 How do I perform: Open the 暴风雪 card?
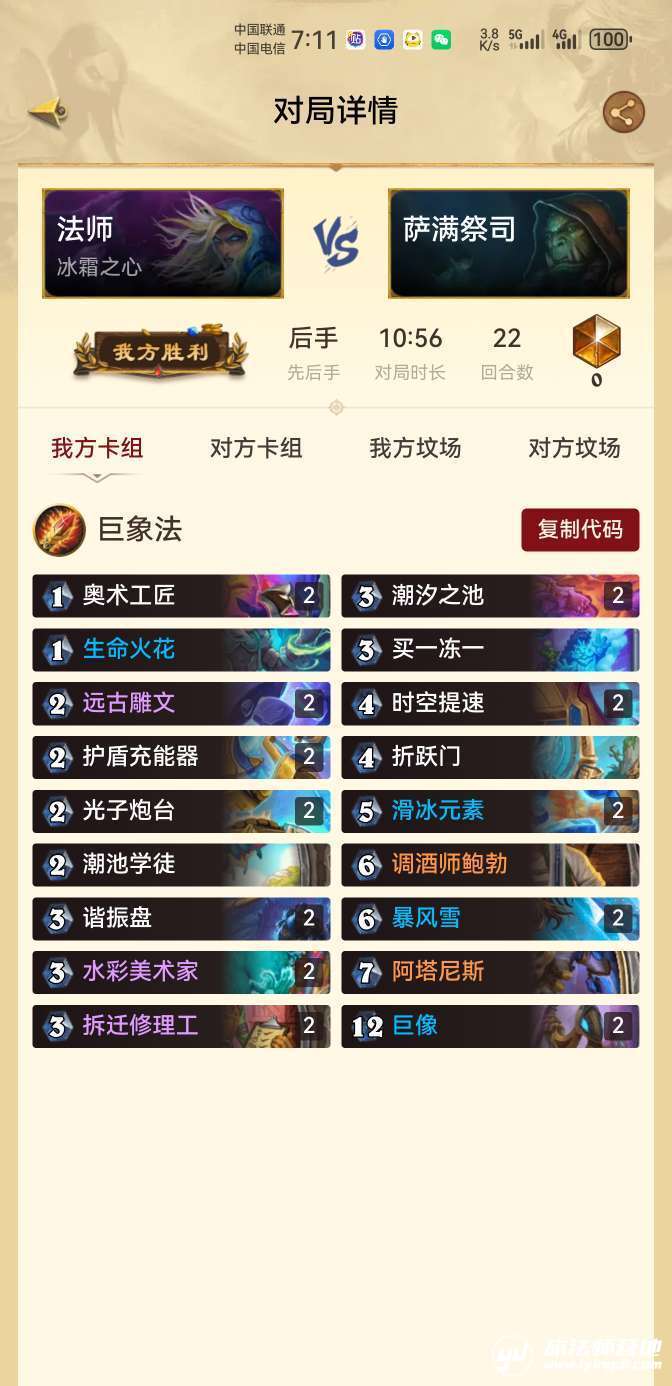[x=490, y=919]
